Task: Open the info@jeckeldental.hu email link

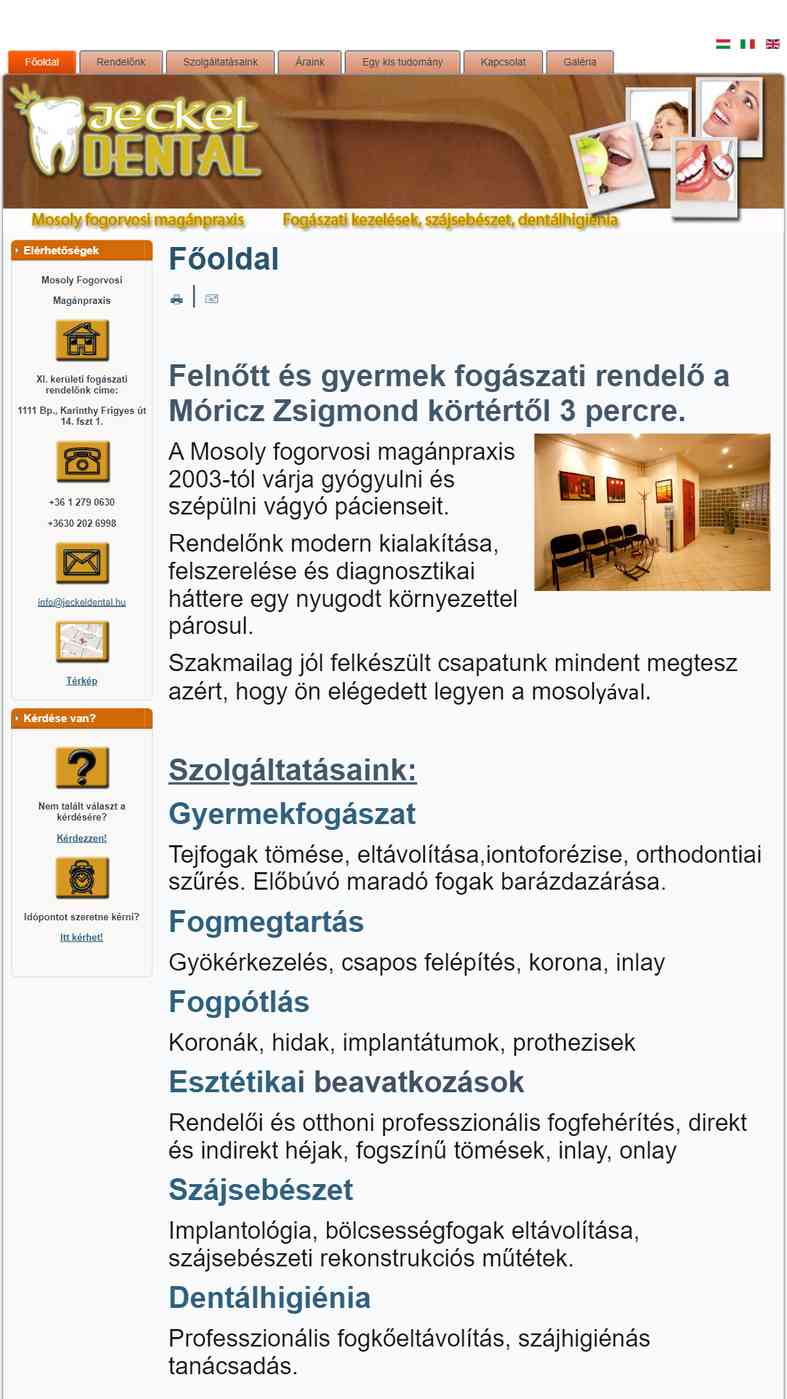Action: click(82, 602)
